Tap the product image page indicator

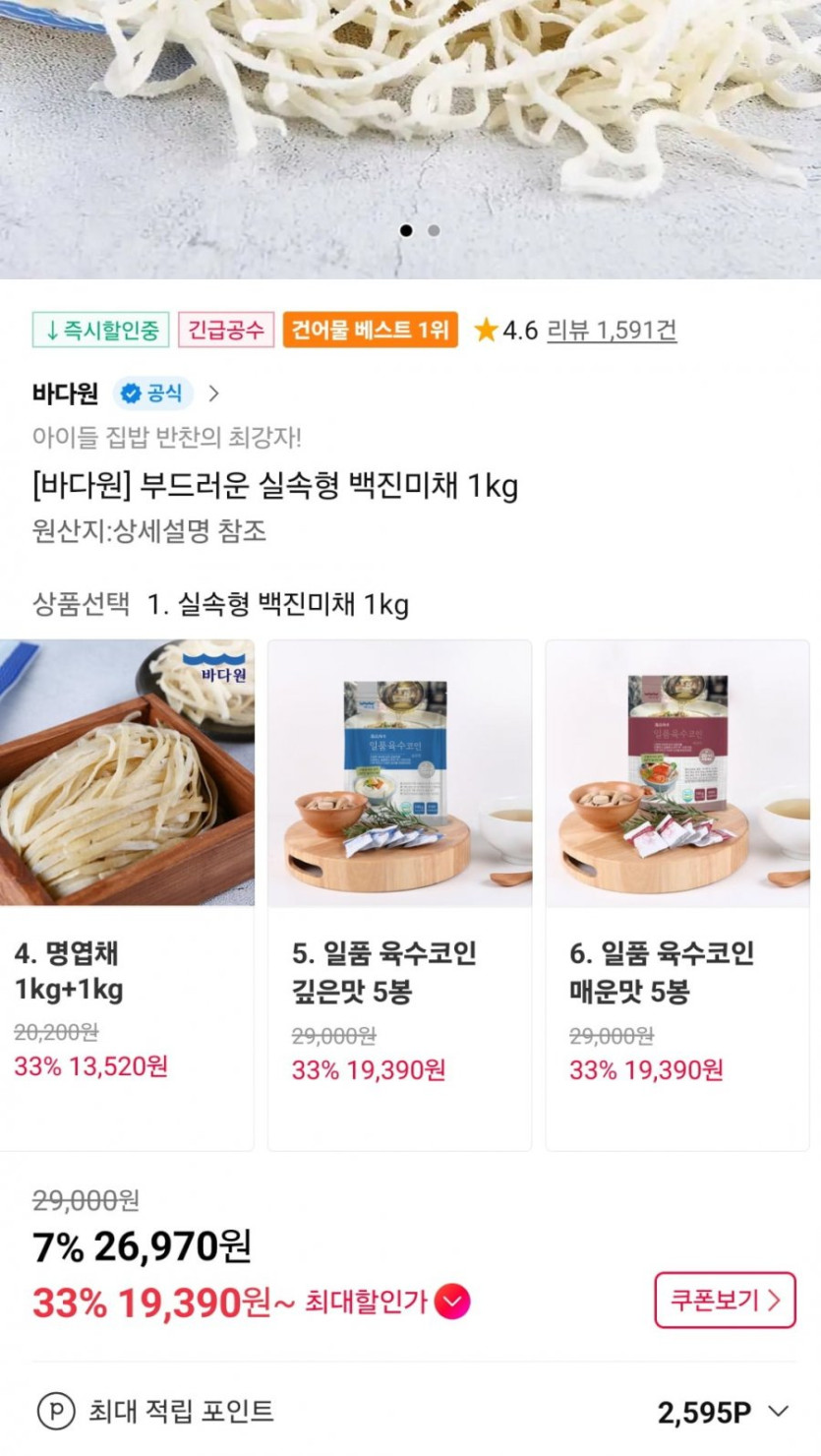pyautogui.click(x=420, y=230)
